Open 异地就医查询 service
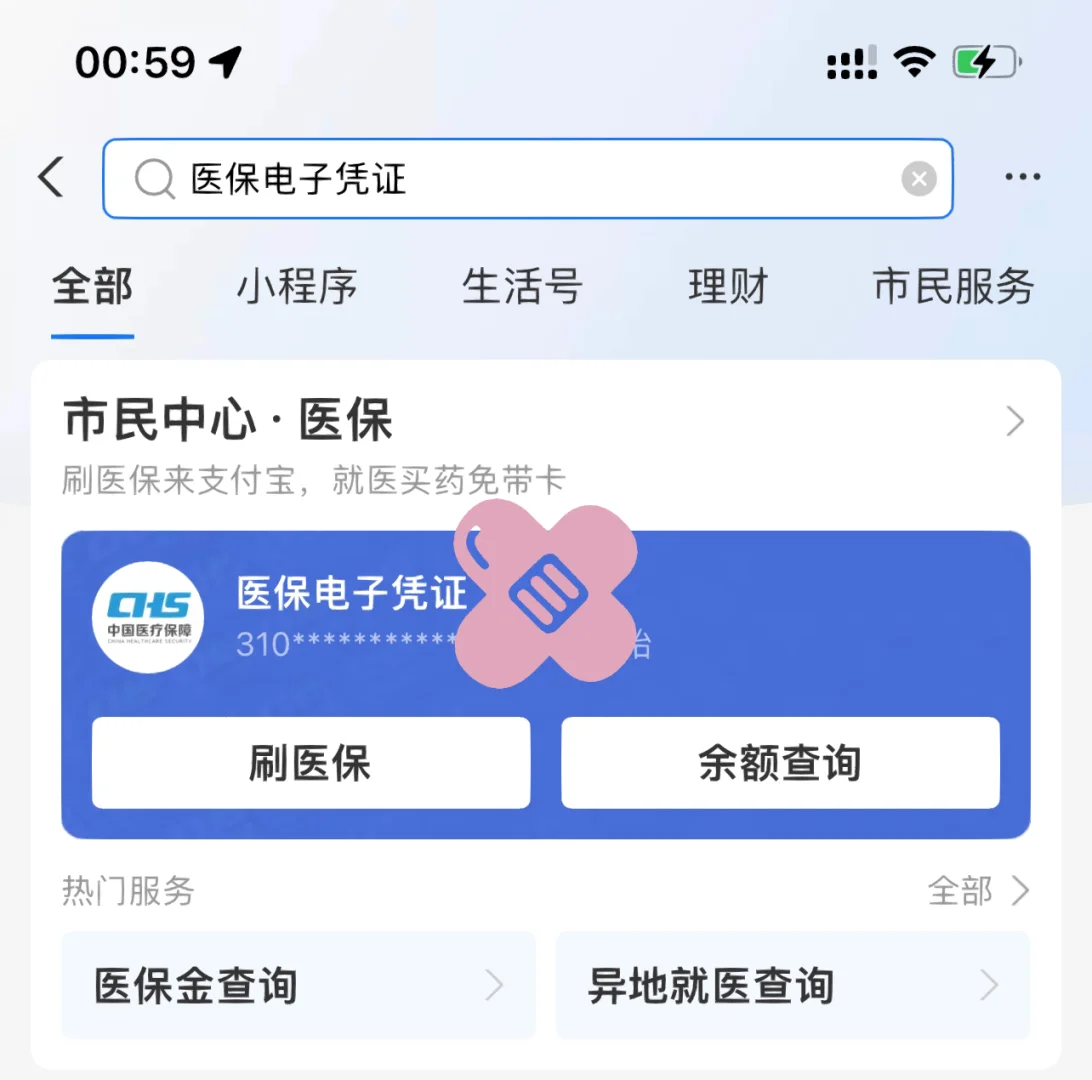1092x1080 pixels. pos(792,986)
